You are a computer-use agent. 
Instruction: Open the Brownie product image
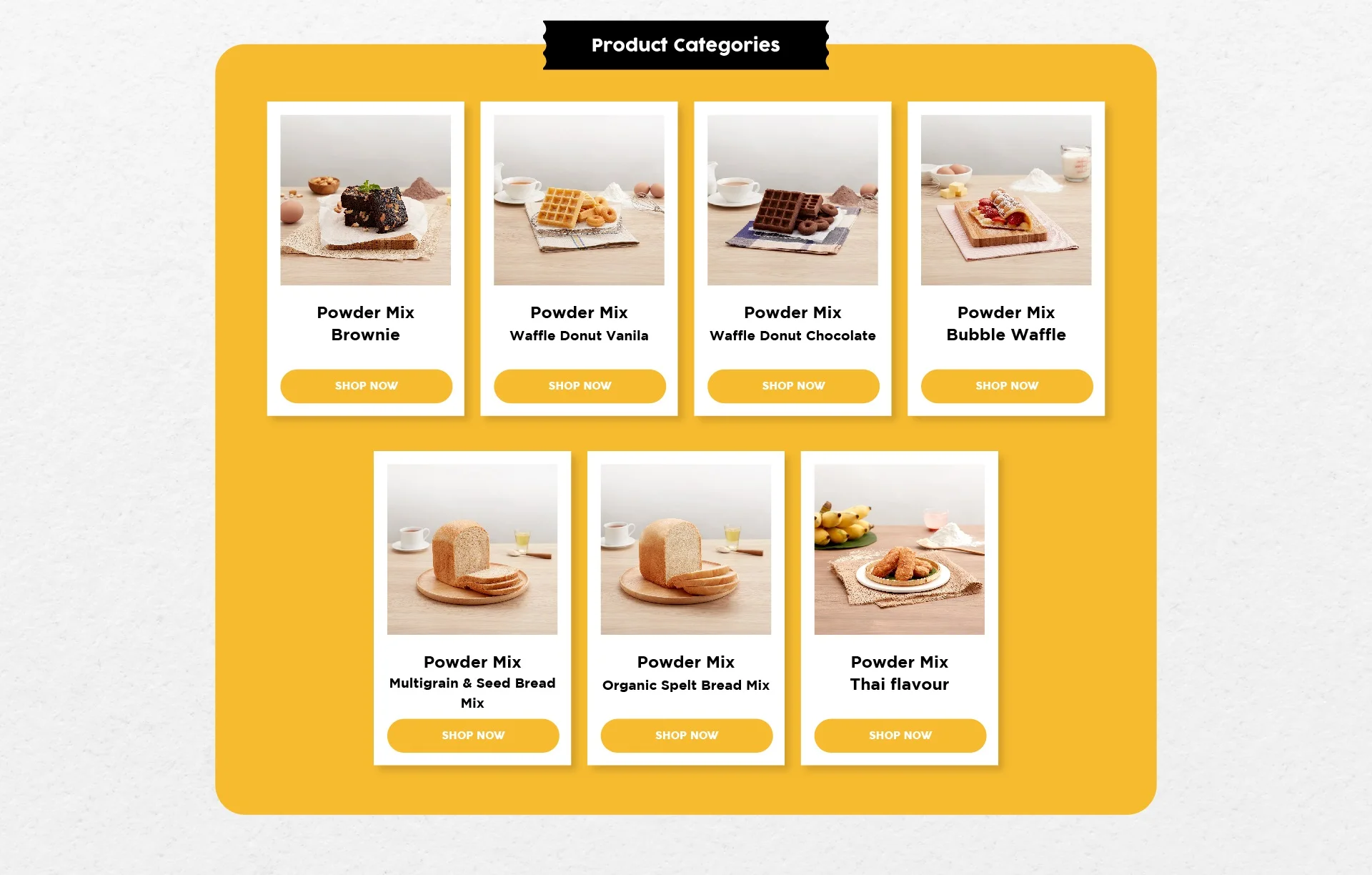(x=365, y=200)
